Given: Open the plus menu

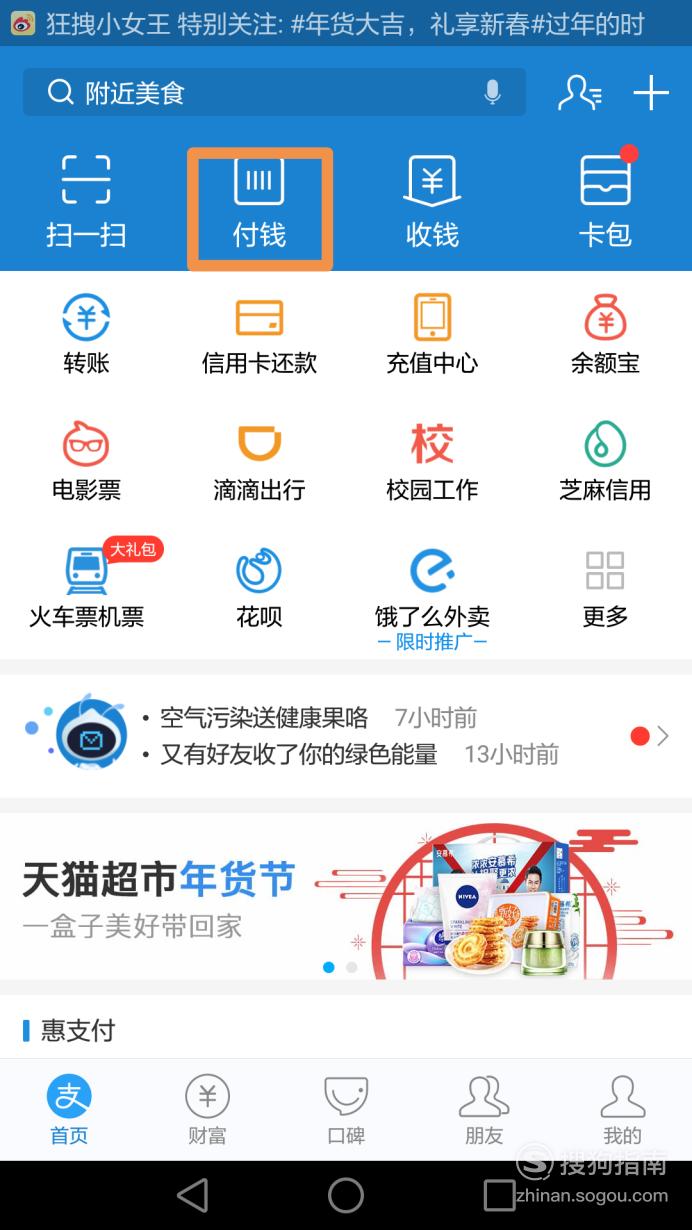Looking at the screenshot, I should (x=651, y=93).
